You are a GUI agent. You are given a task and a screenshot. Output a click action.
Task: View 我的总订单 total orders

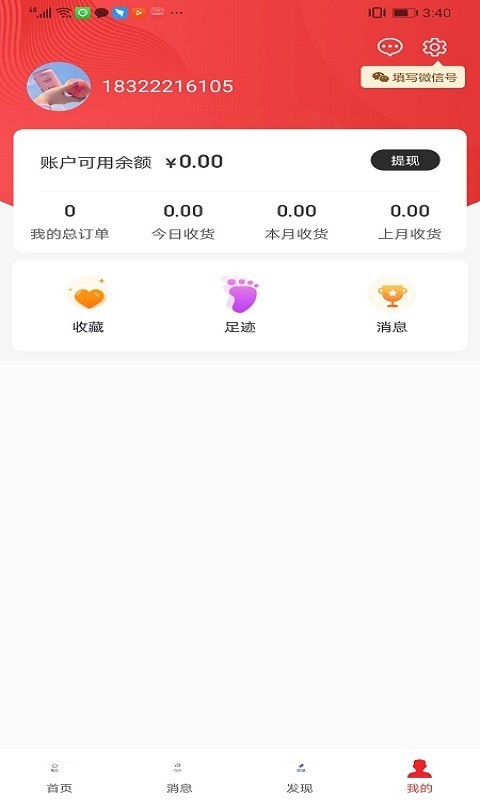click(70, 222)
